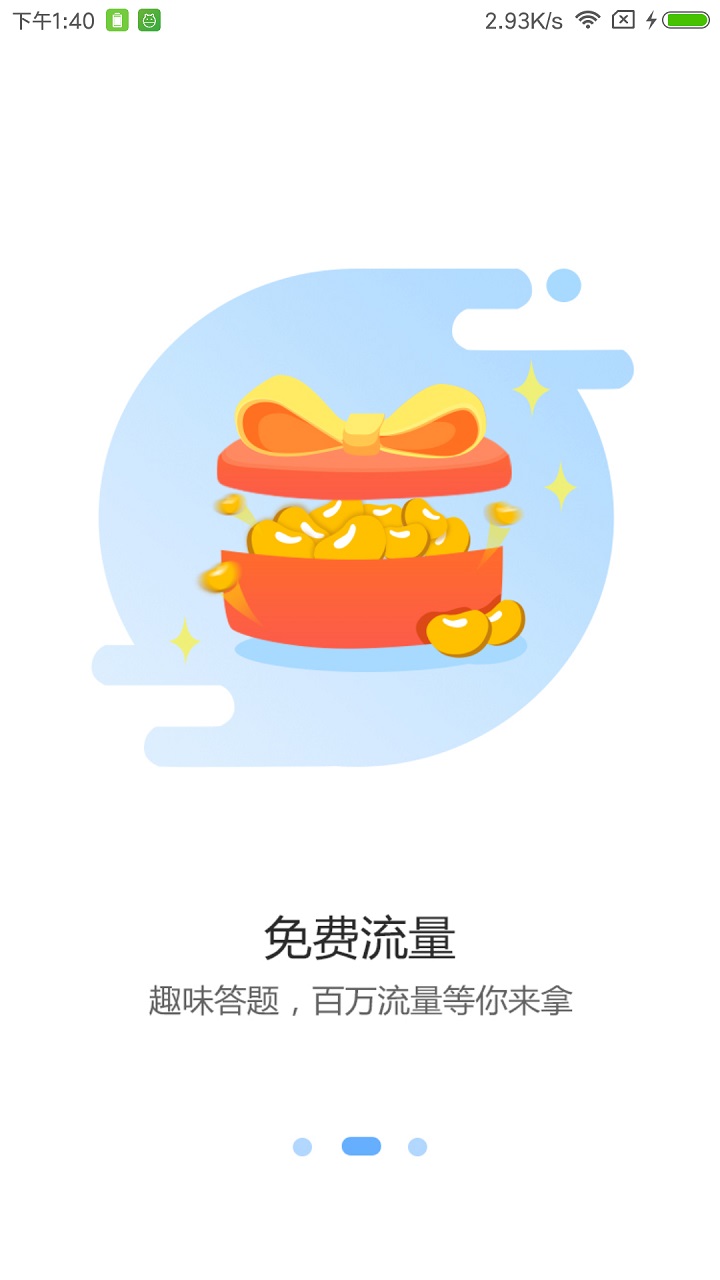Tap the battery indicator in the status bar
The height and width of the screenshot is (1280, 720).
[x=685, y=19]
